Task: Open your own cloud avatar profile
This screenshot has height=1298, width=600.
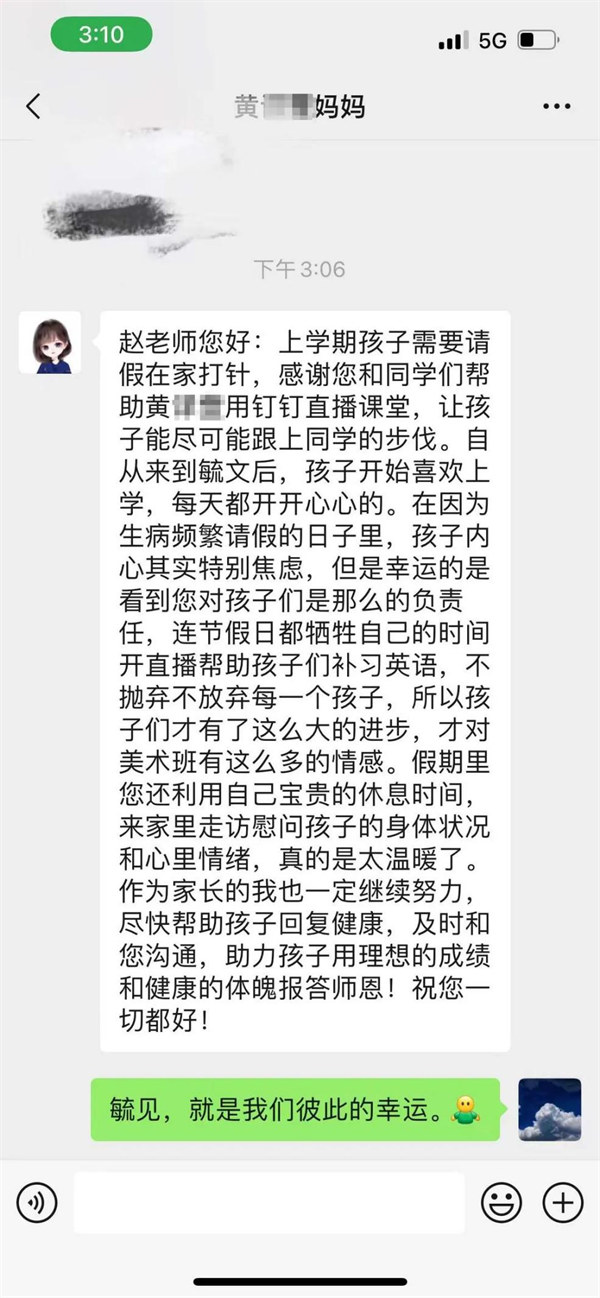Action: (549, 1109)
